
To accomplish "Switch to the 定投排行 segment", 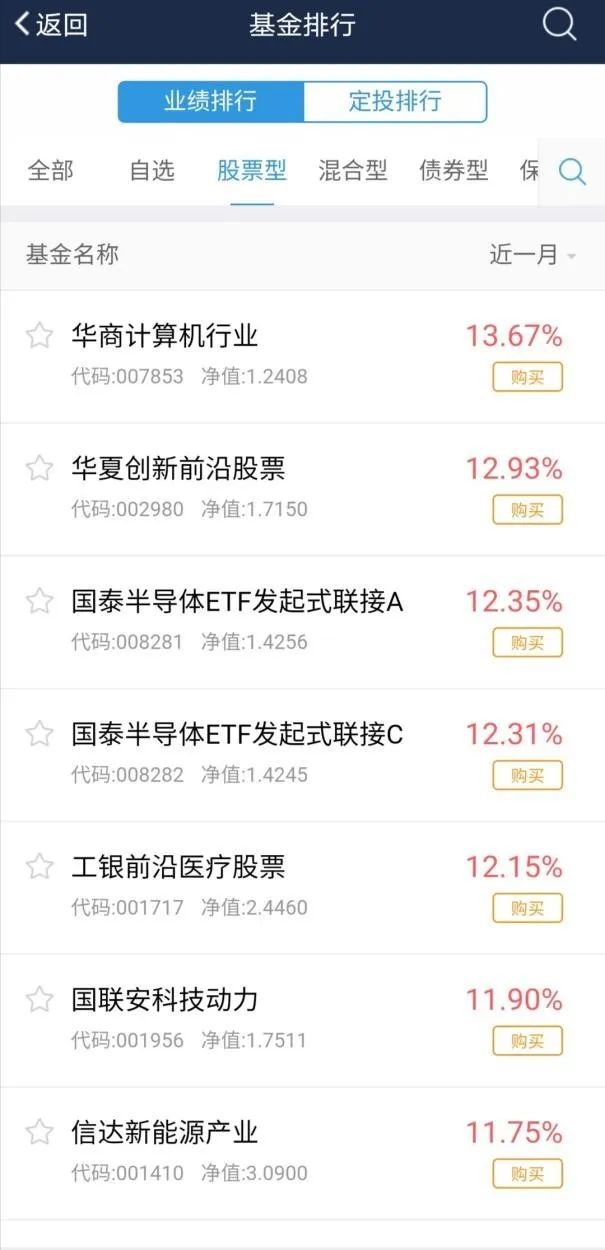I will (395, 102).
